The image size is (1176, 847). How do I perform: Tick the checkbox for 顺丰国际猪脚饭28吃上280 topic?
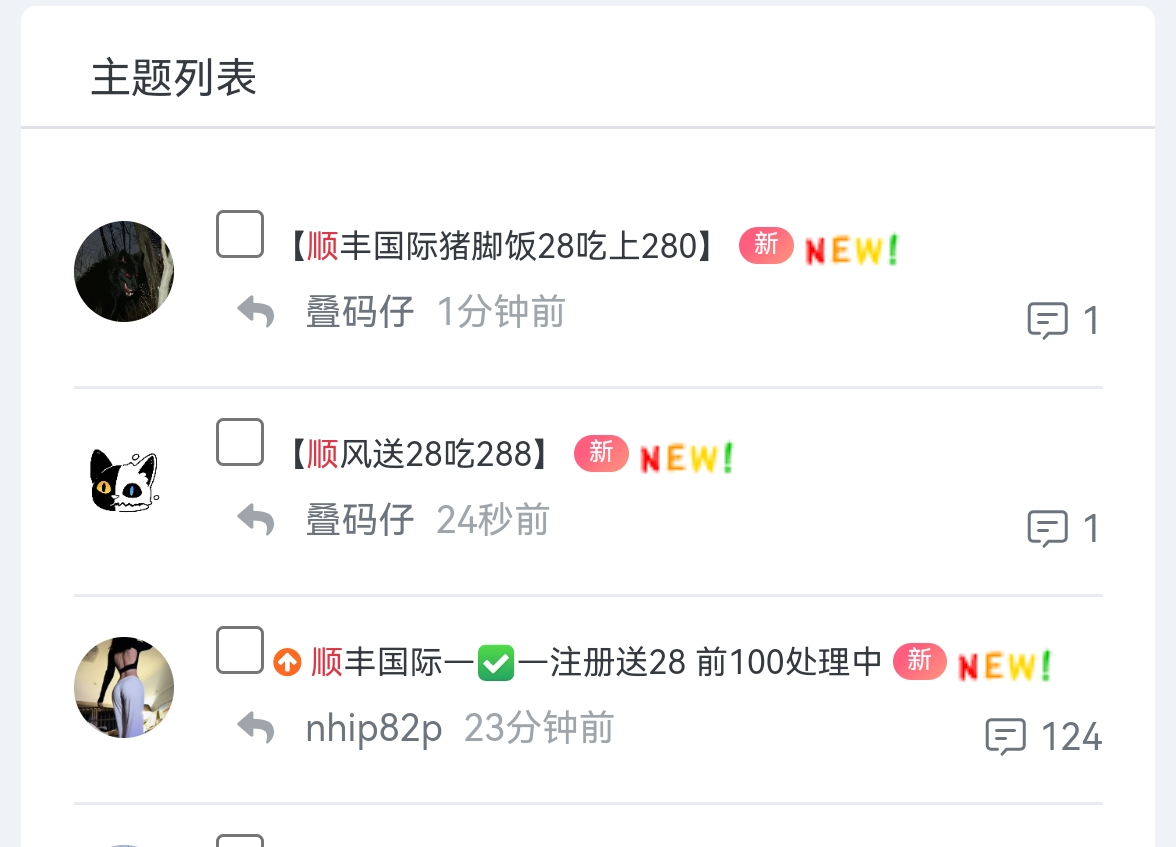point(240,235)
